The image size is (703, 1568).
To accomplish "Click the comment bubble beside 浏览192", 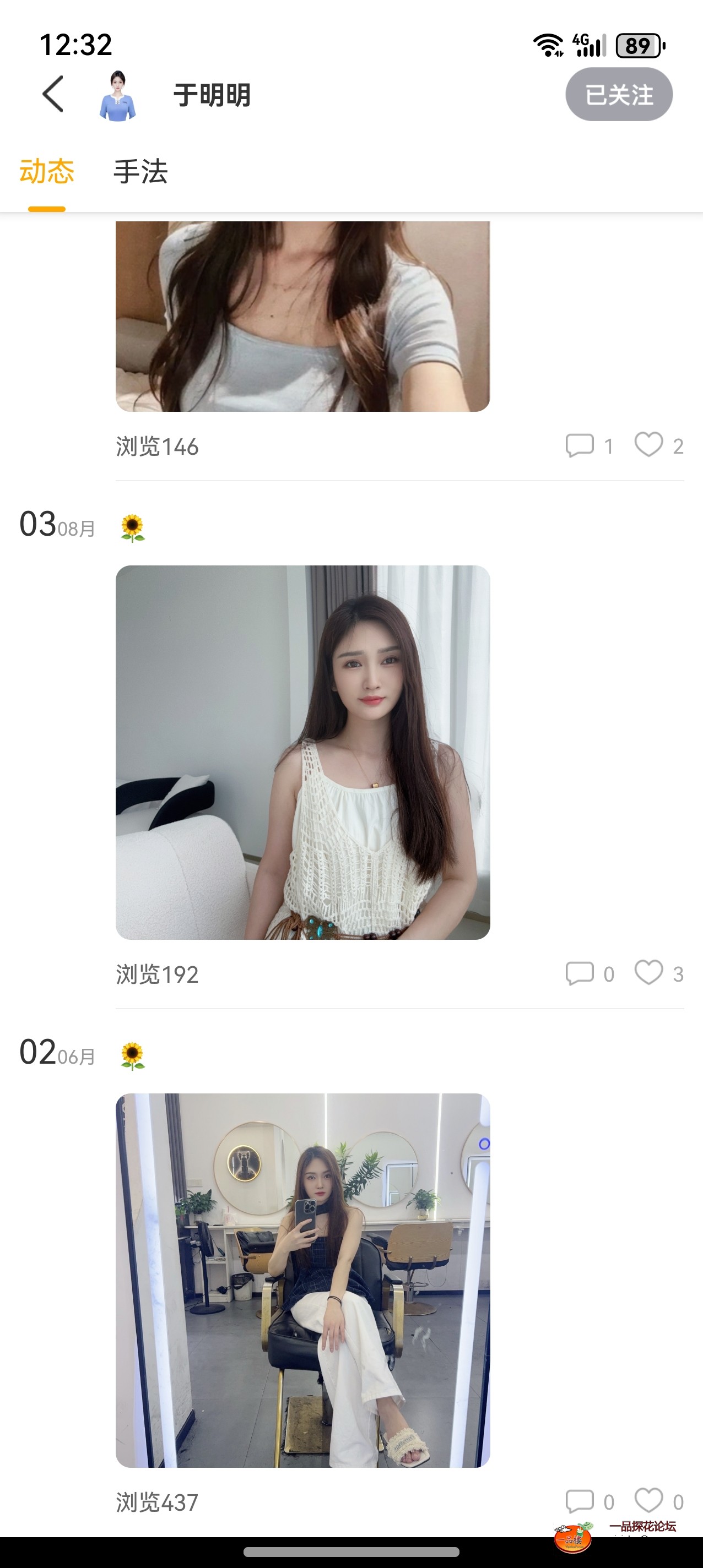I will [x=580, y=973].
